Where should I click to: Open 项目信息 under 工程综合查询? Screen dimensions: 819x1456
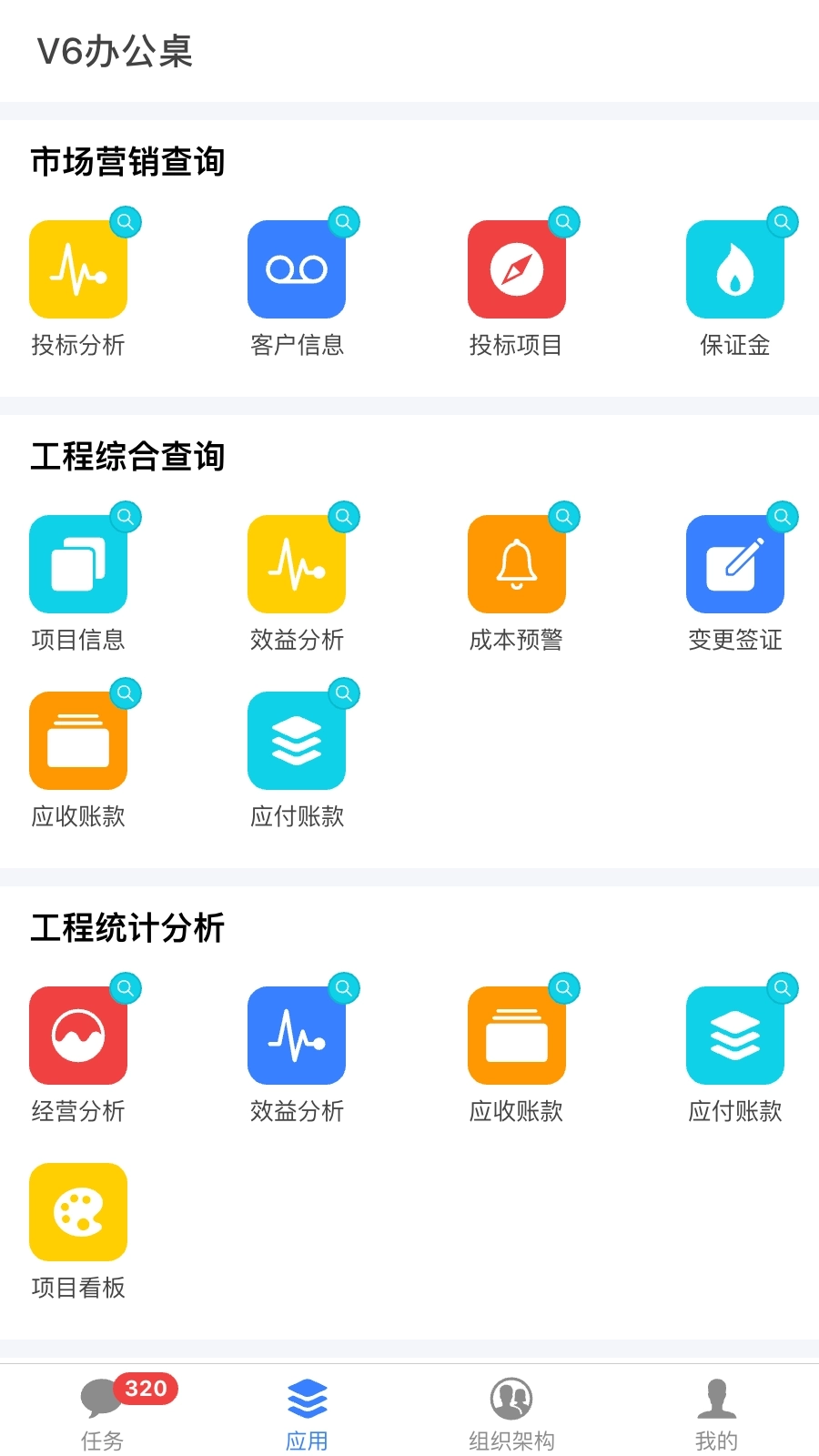tap(78, 562)
